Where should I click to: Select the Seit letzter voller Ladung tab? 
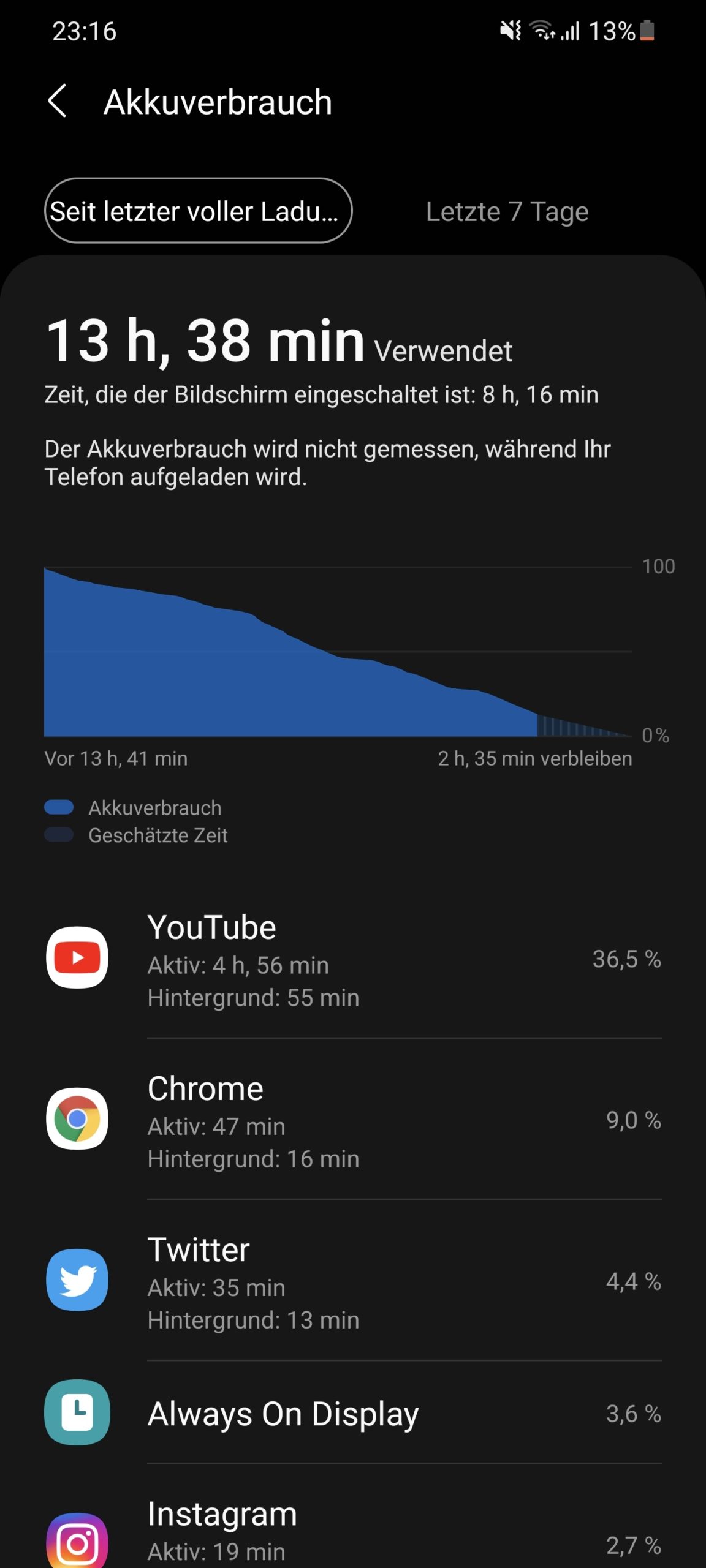(x=198, y=211)
